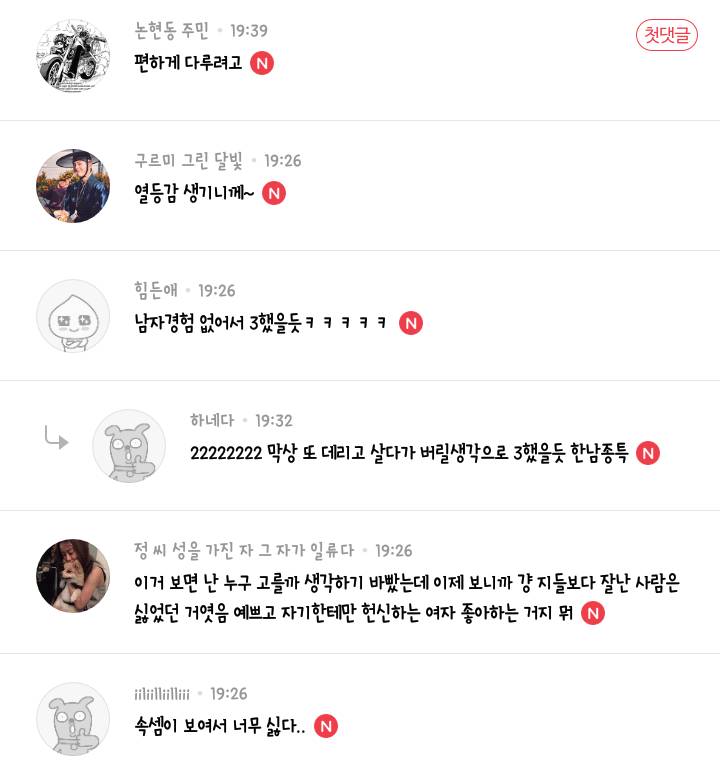720x777 pixels.
Task: Open the dog avatar of the last commenter
Action: pos(73,719)
